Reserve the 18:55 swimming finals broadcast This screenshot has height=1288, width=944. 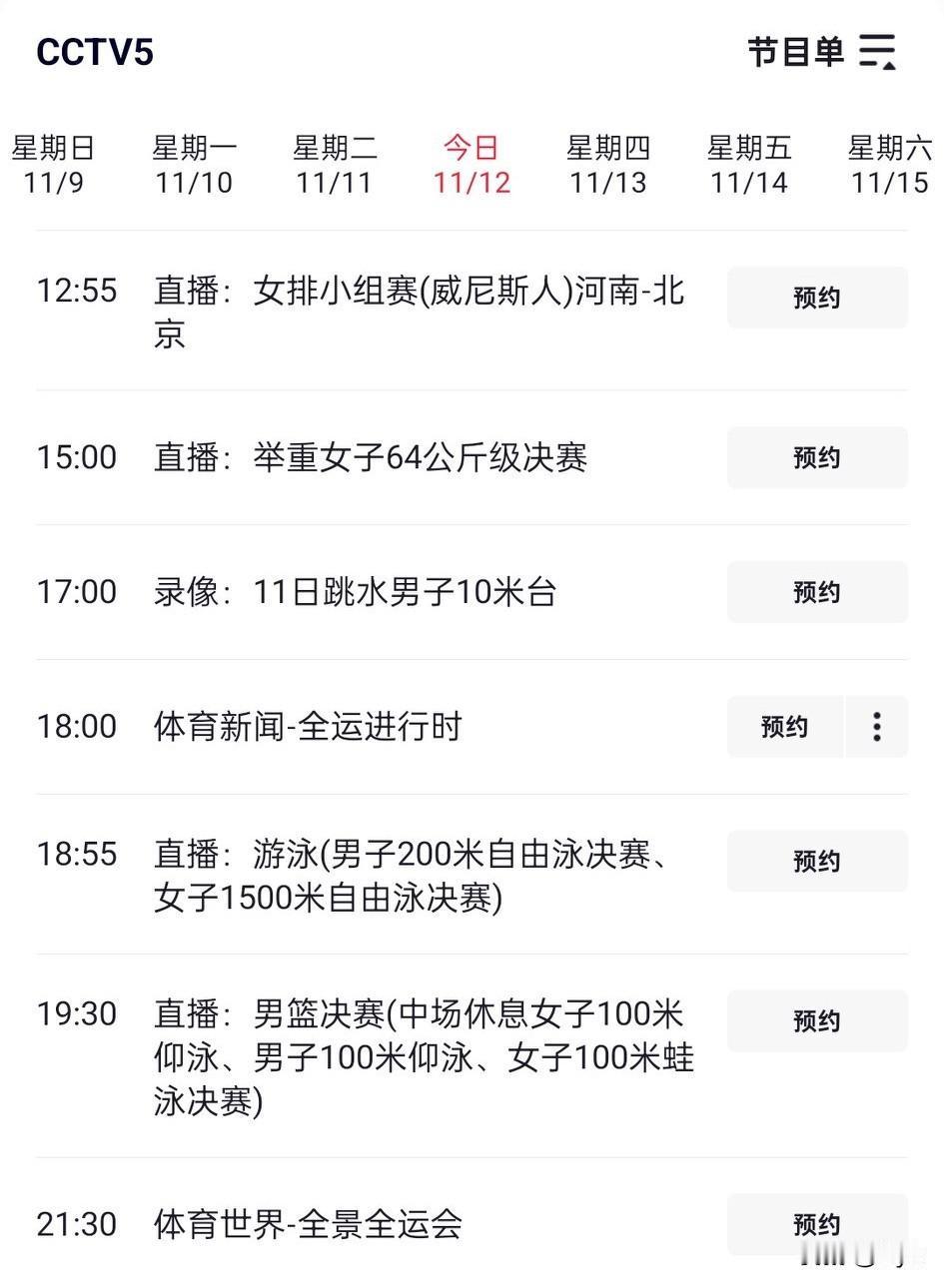[817, 861]
